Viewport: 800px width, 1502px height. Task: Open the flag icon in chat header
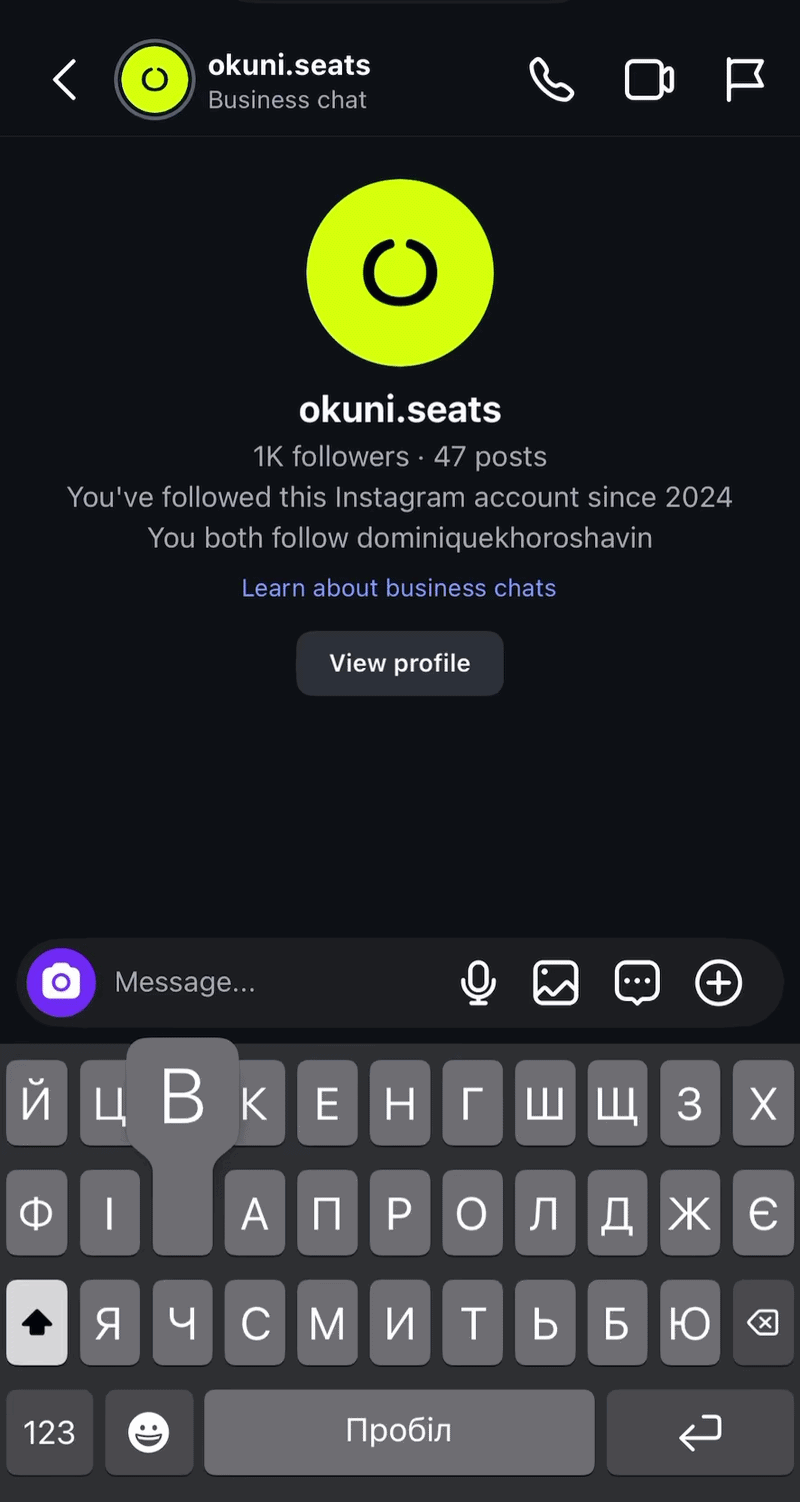click(x=744, y=80)
